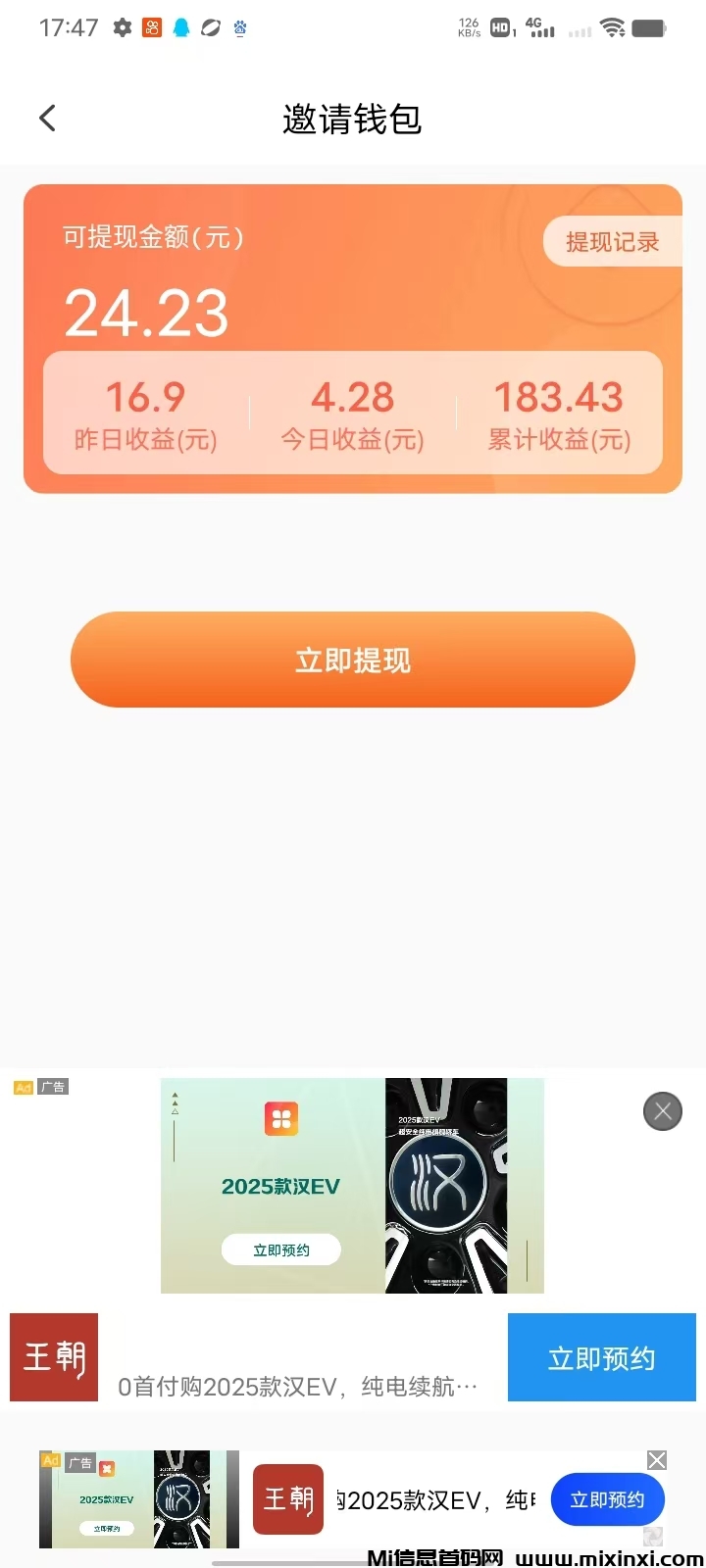Tap the Wi-Fi icon in the status bar
Screen dimensions: 706x1568
click(x=614, y=27)
